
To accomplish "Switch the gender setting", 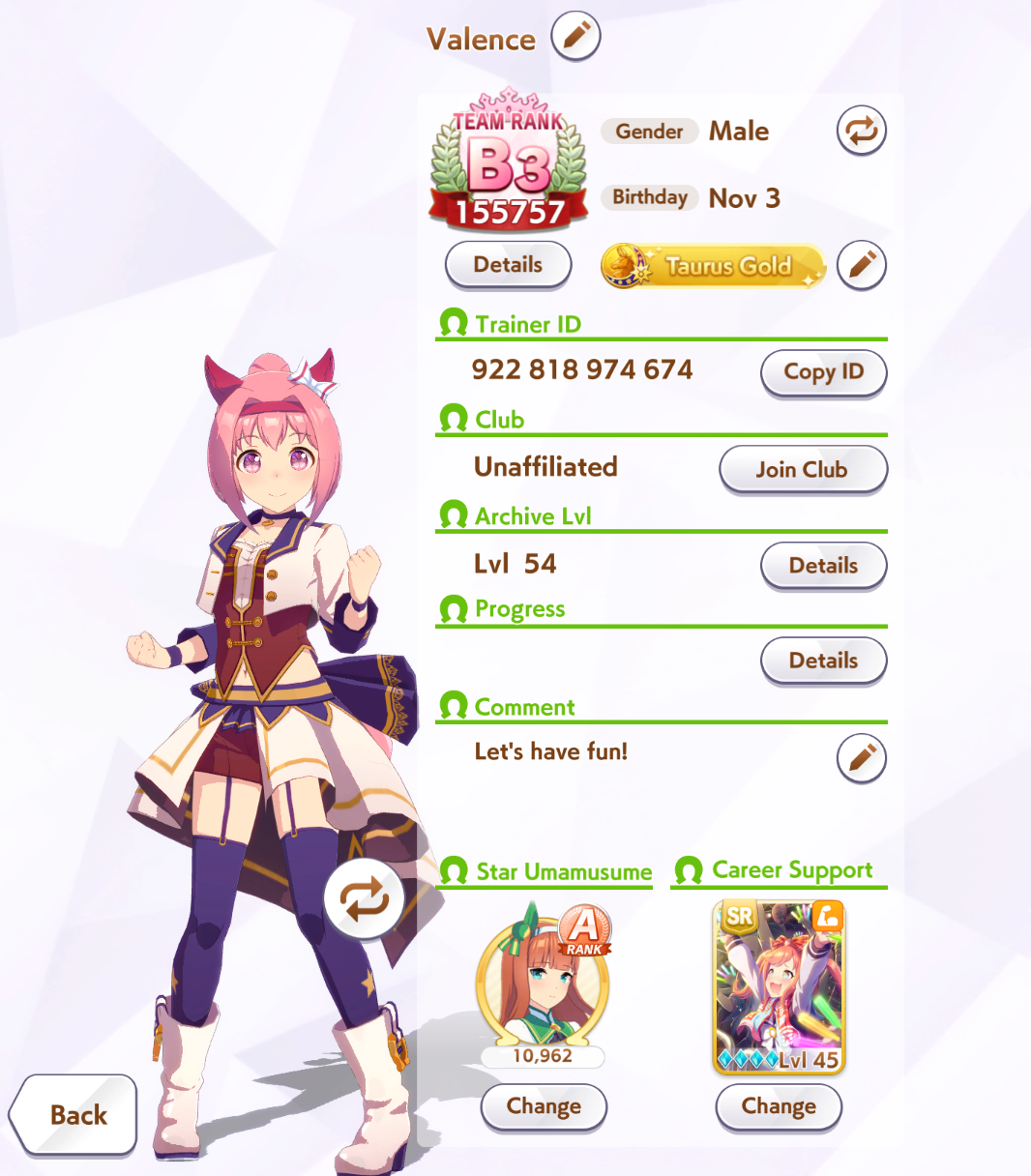I will pos(861,131).
